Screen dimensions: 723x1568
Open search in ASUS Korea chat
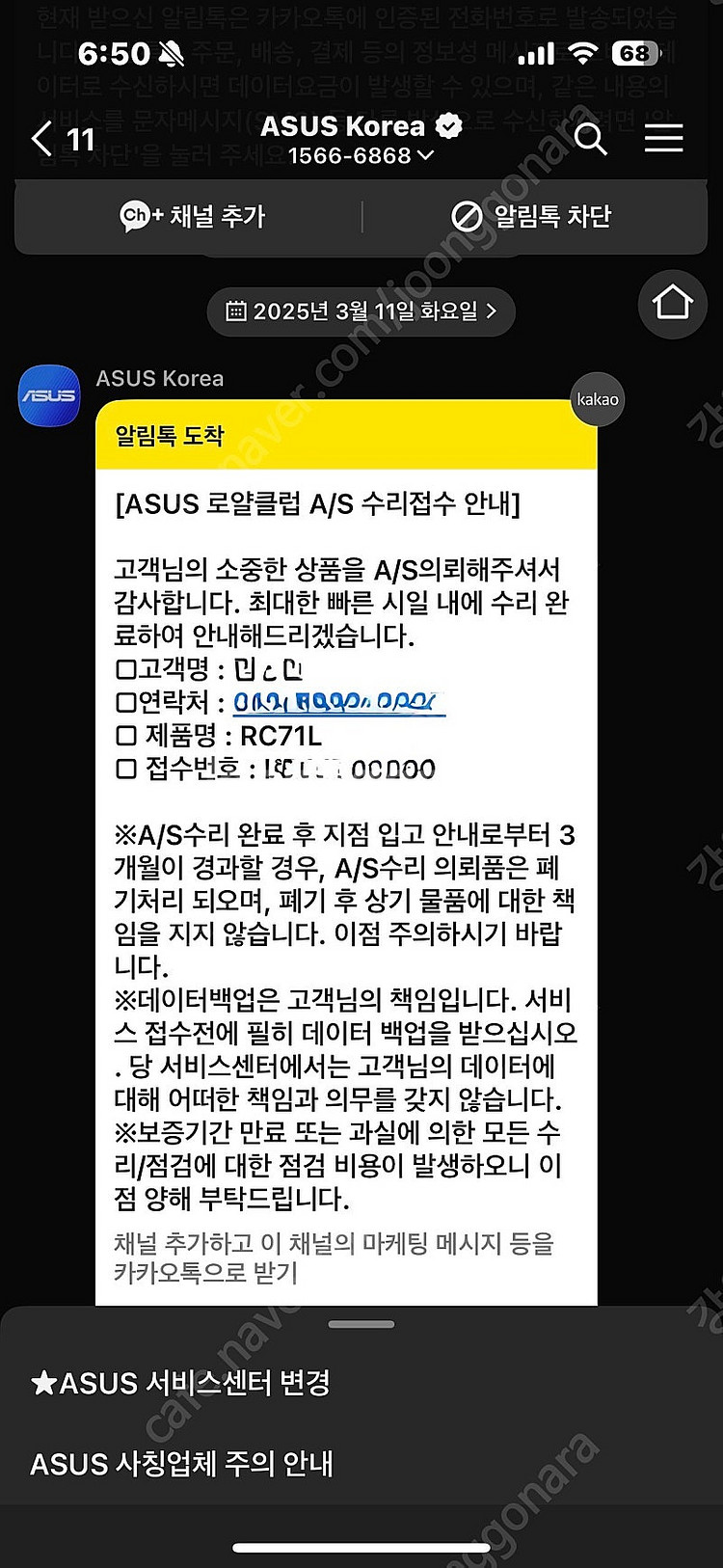click(590, 139)
